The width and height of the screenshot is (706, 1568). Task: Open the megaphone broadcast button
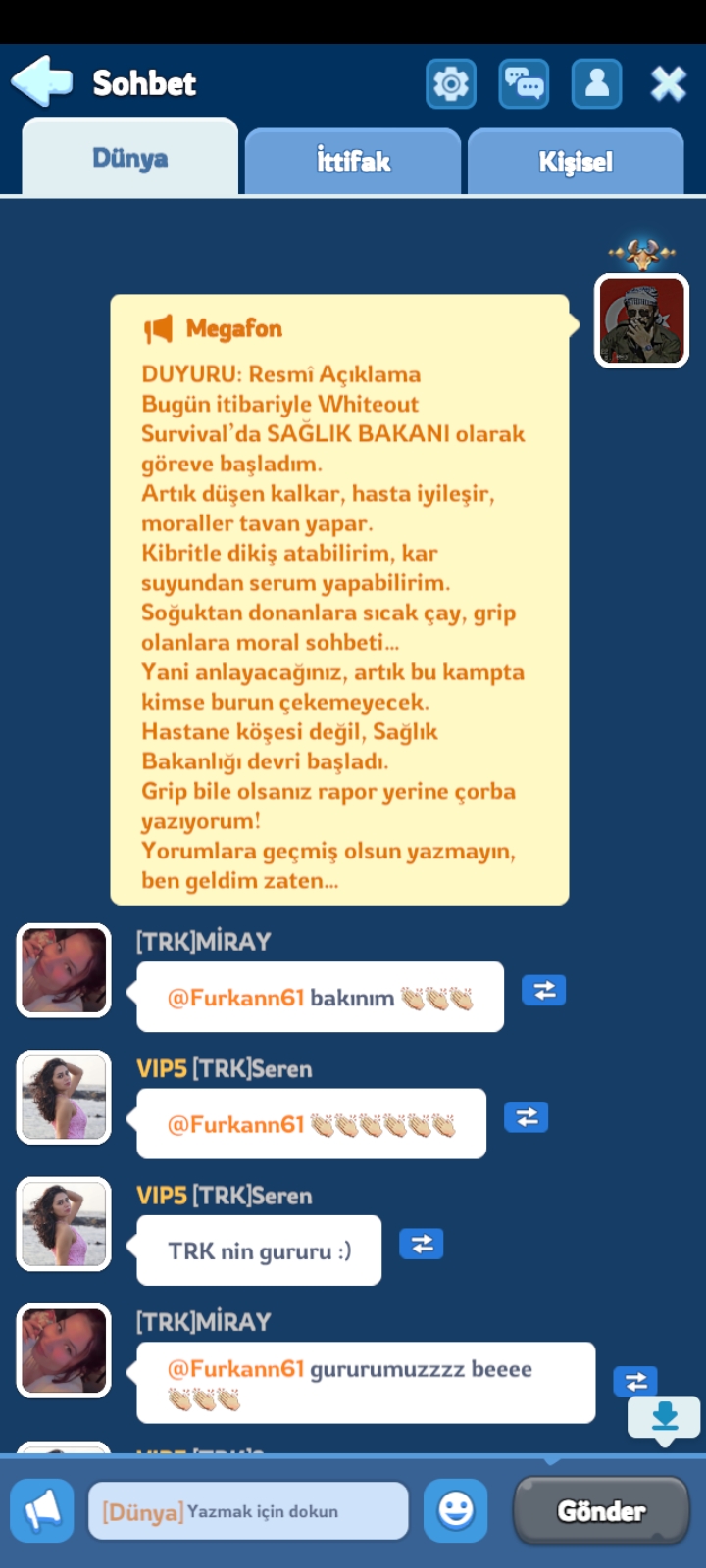pos(42,1510)
